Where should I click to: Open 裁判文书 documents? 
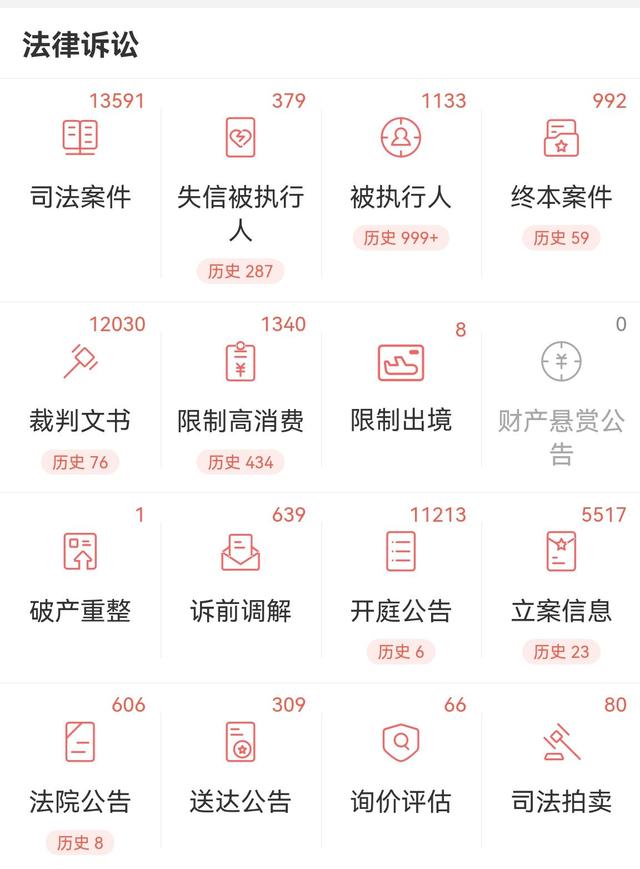tap(80, 390)
